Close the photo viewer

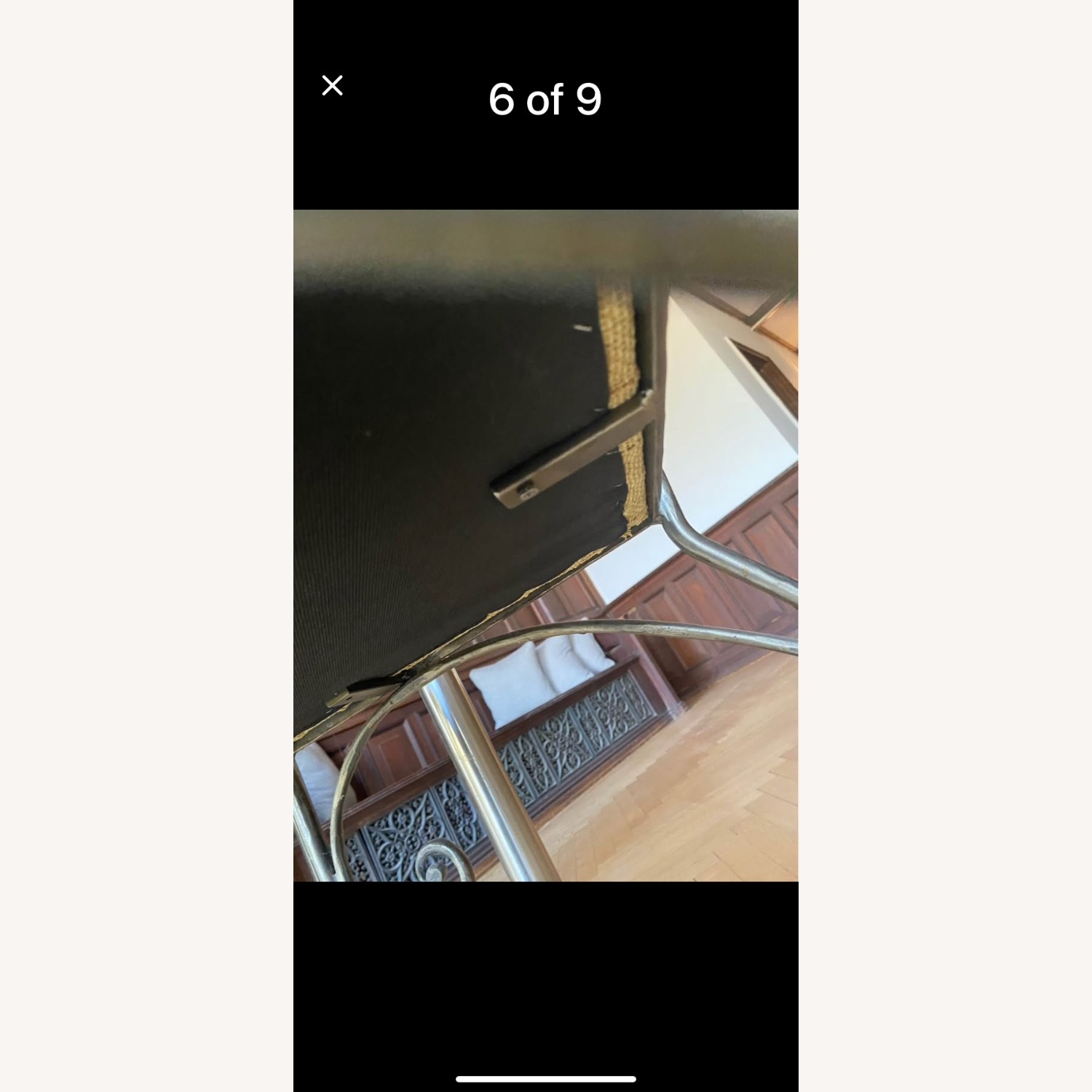332,86
